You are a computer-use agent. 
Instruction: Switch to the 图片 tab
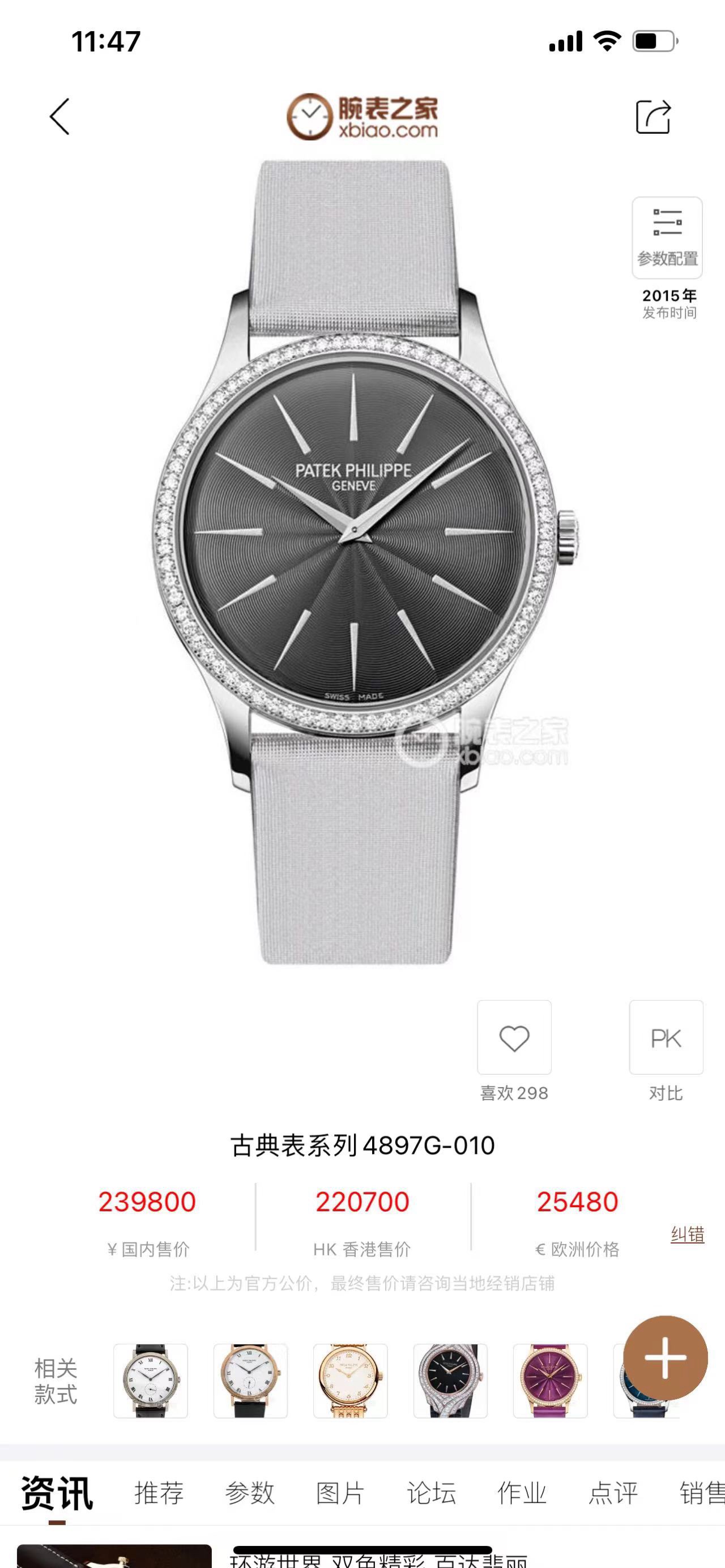point(340,1493)
